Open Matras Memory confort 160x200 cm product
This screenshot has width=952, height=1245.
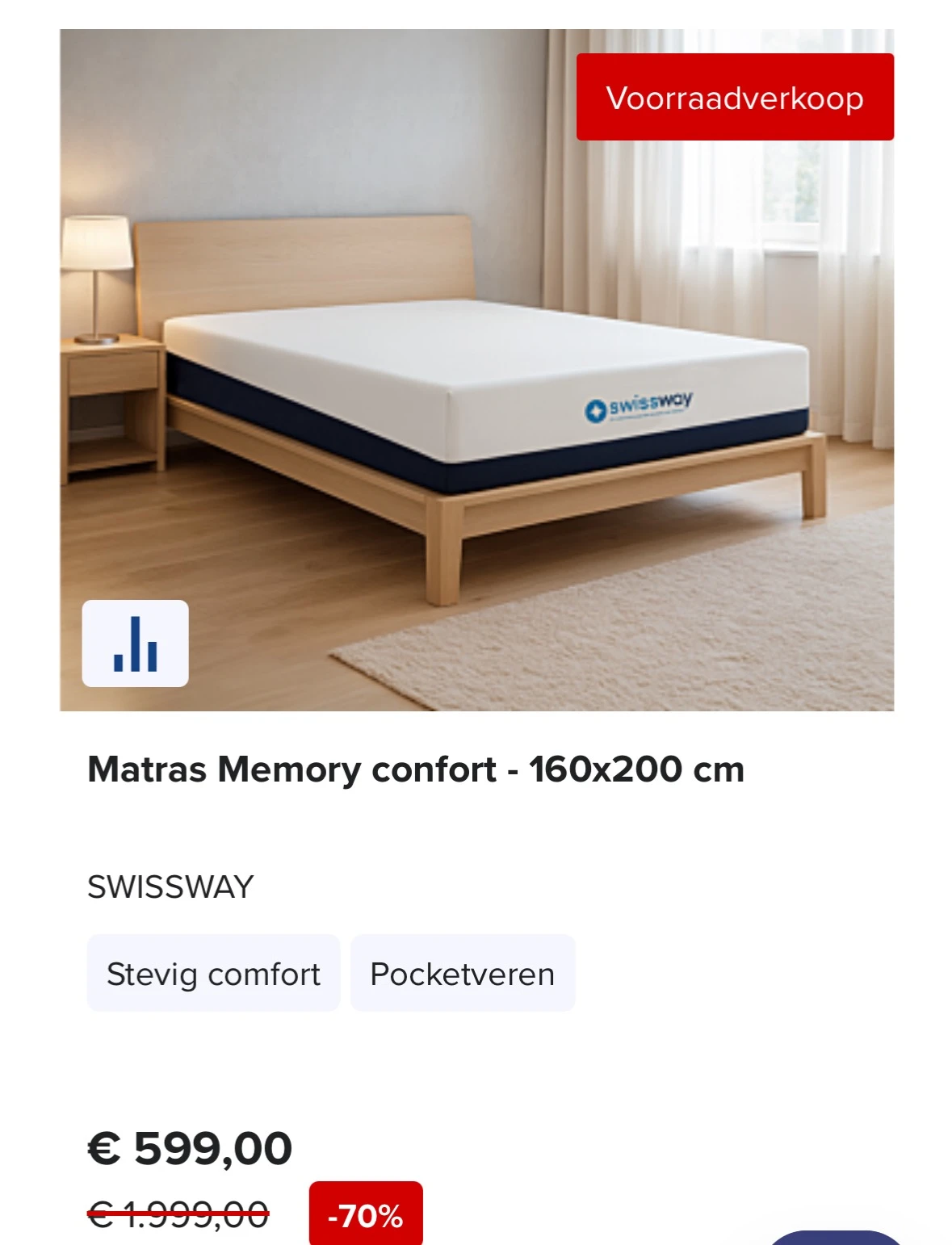click(415, 769)
